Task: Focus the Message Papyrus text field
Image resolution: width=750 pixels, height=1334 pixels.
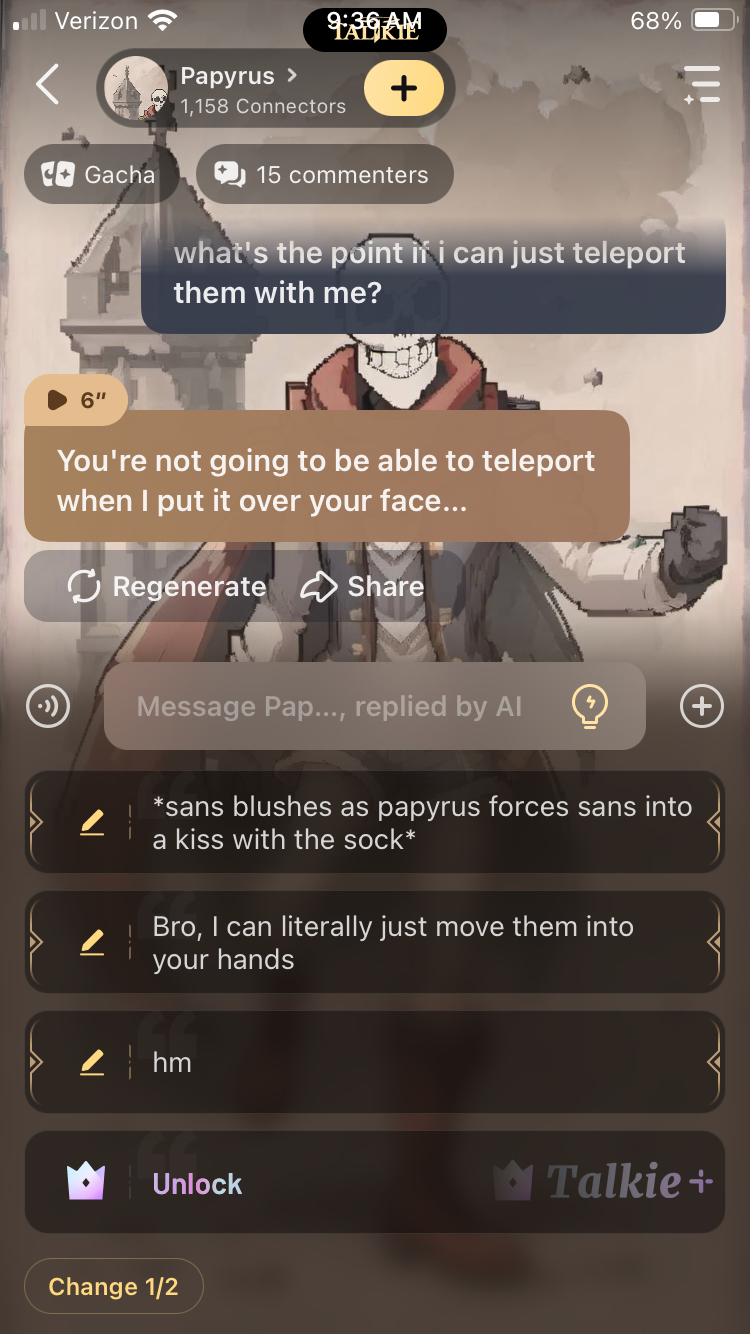Action: 330,707
